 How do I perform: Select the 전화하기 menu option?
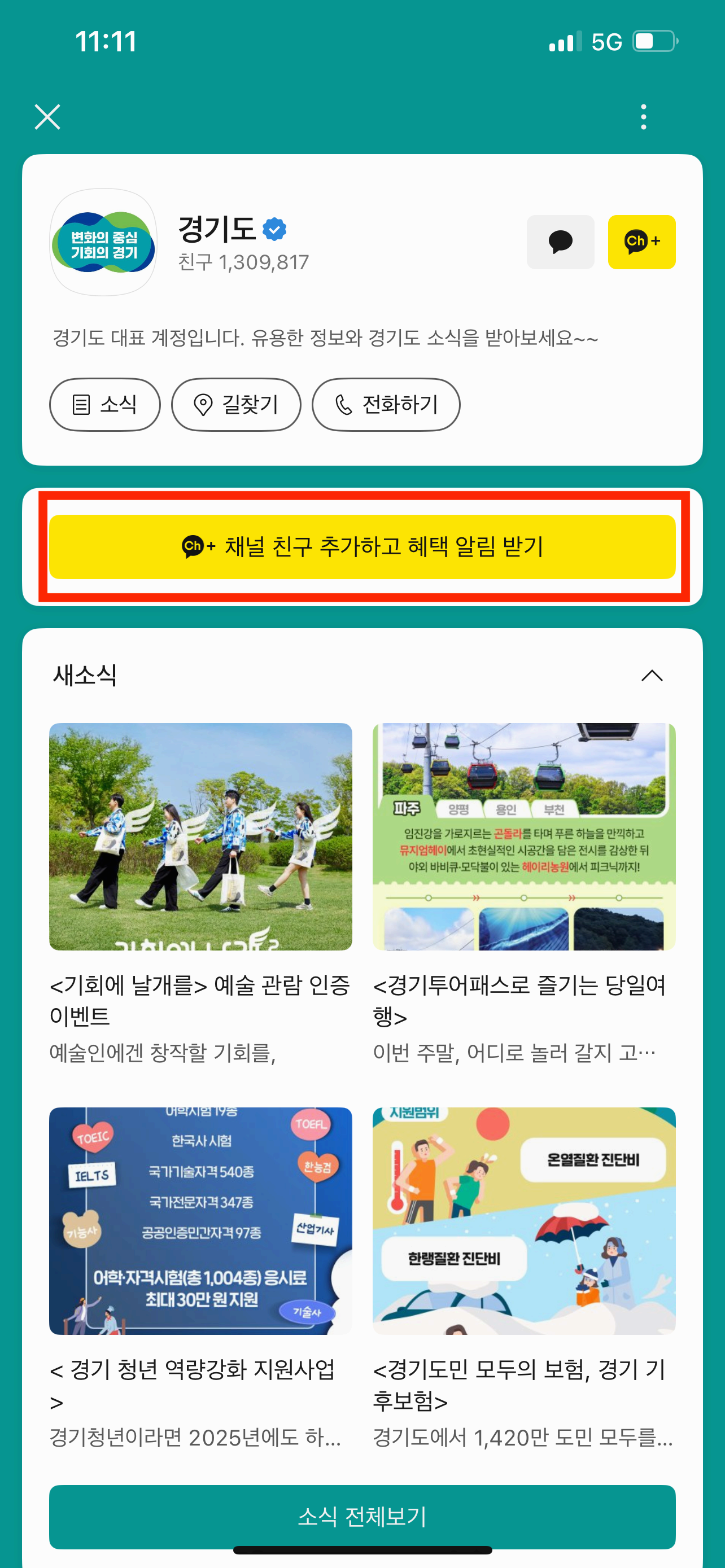coord(386,404)
